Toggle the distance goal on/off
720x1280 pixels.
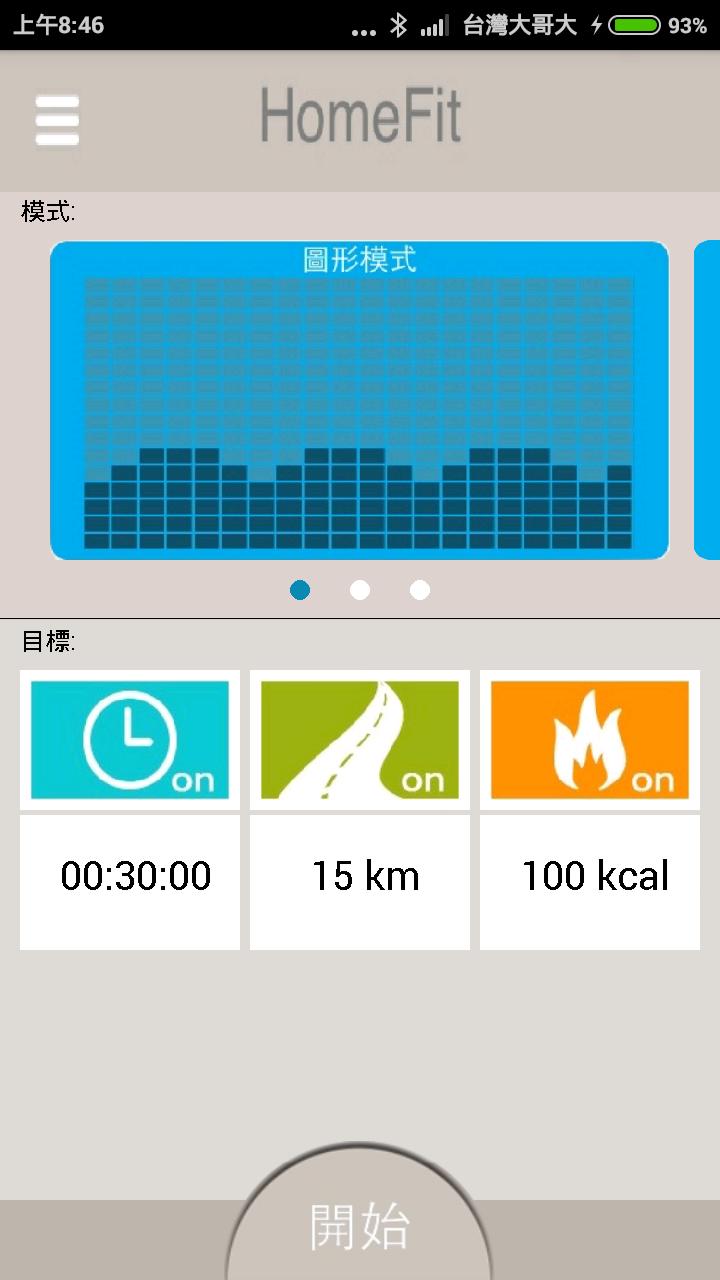click(360, 740)
